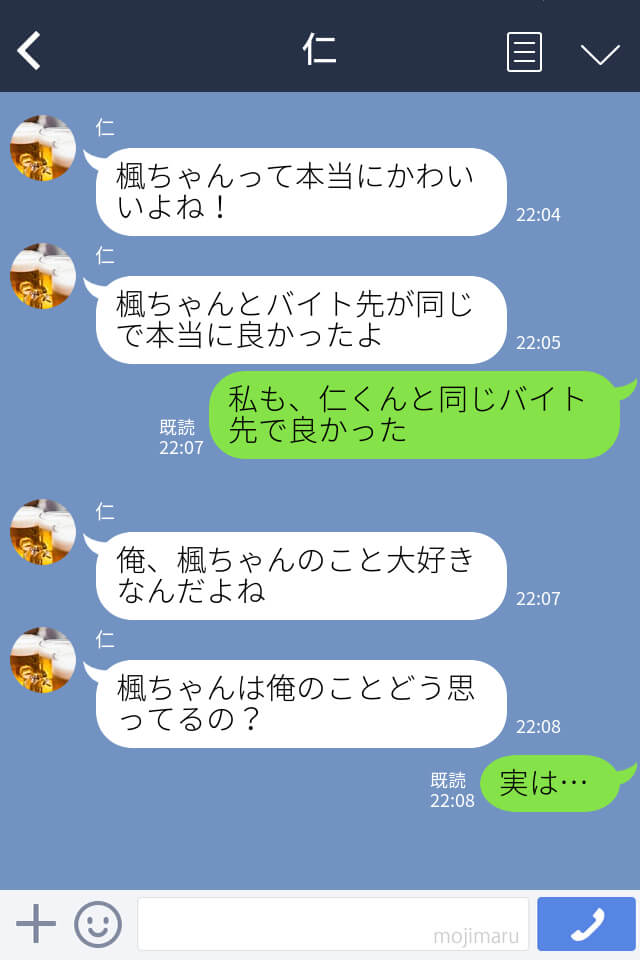Open the notes icon in the header
This screenshot has width=640, height=960.
pos(524,52)
